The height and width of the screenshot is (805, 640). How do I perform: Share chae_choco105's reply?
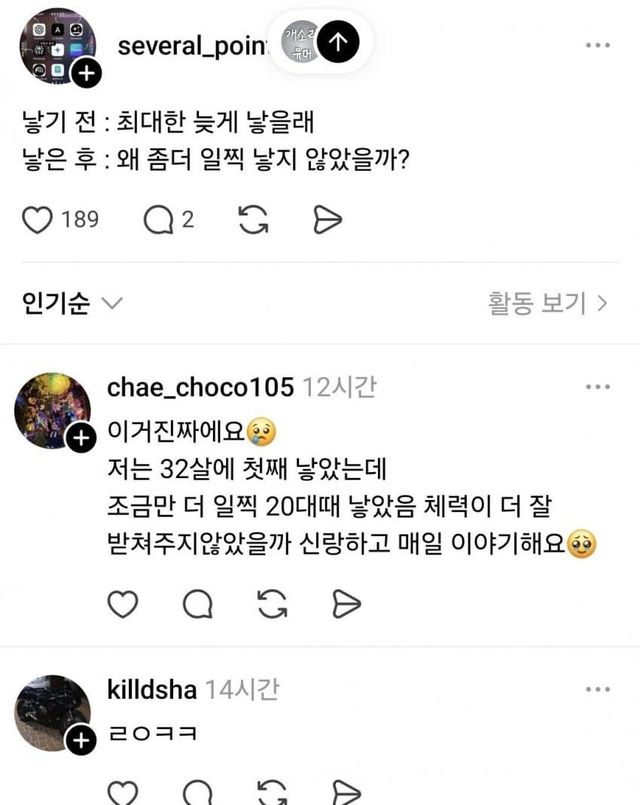345,602
